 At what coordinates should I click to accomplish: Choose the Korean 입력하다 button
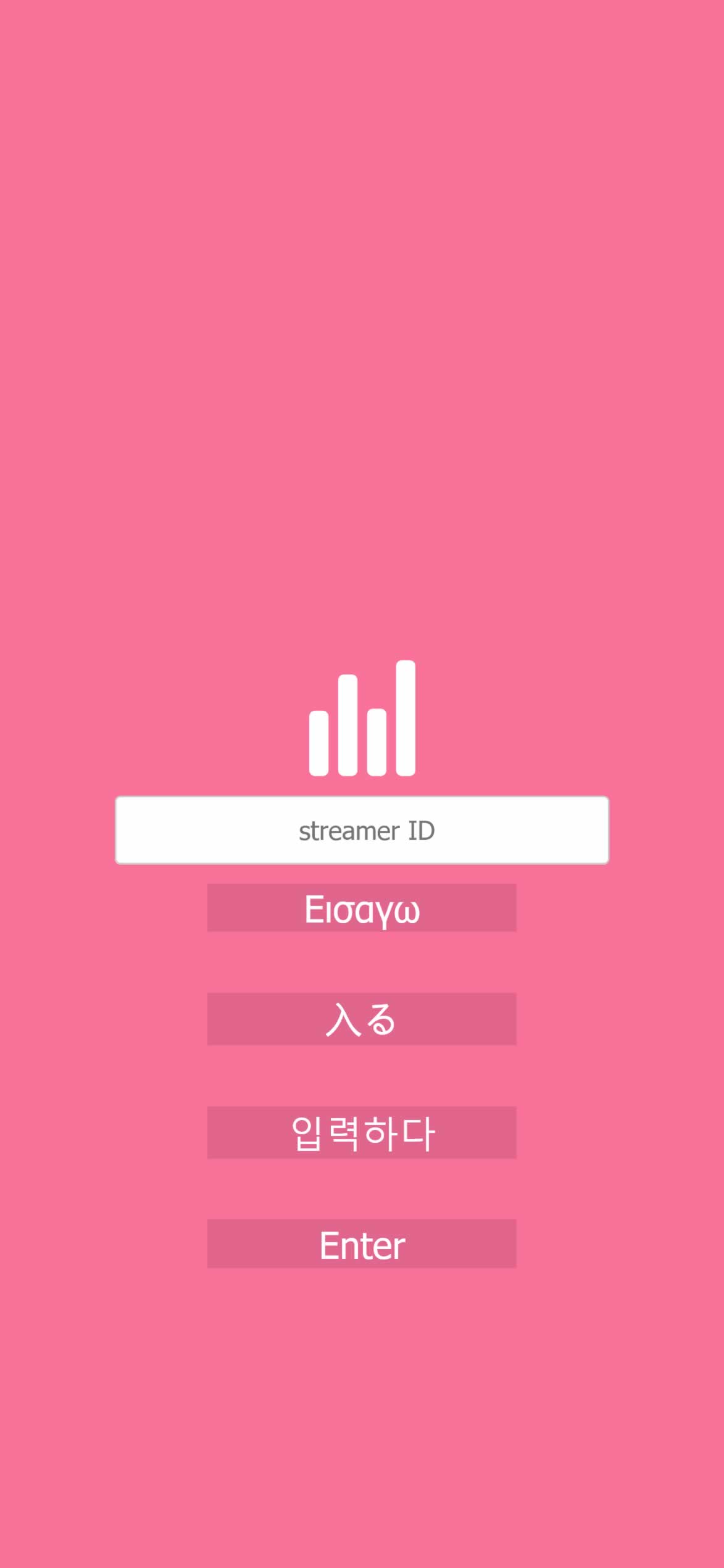pyautogui.click(x=362, y=1132)
